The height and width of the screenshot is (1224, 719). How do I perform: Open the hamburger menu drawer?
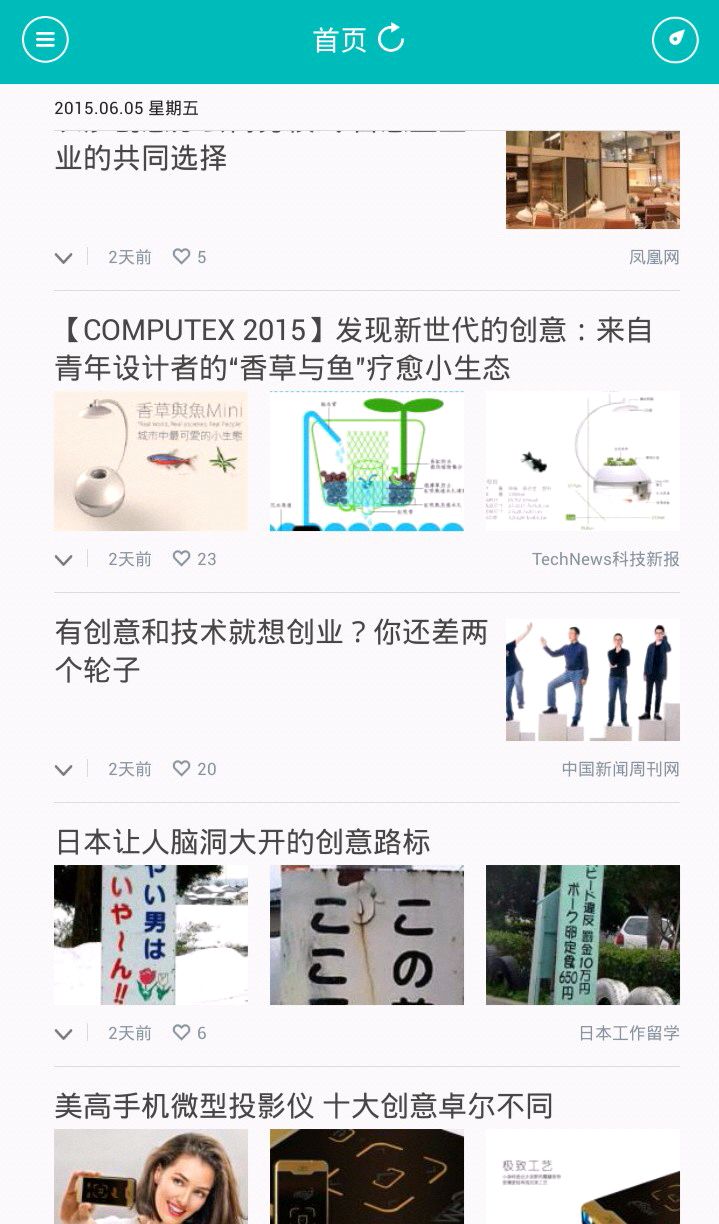click(45, 40)
